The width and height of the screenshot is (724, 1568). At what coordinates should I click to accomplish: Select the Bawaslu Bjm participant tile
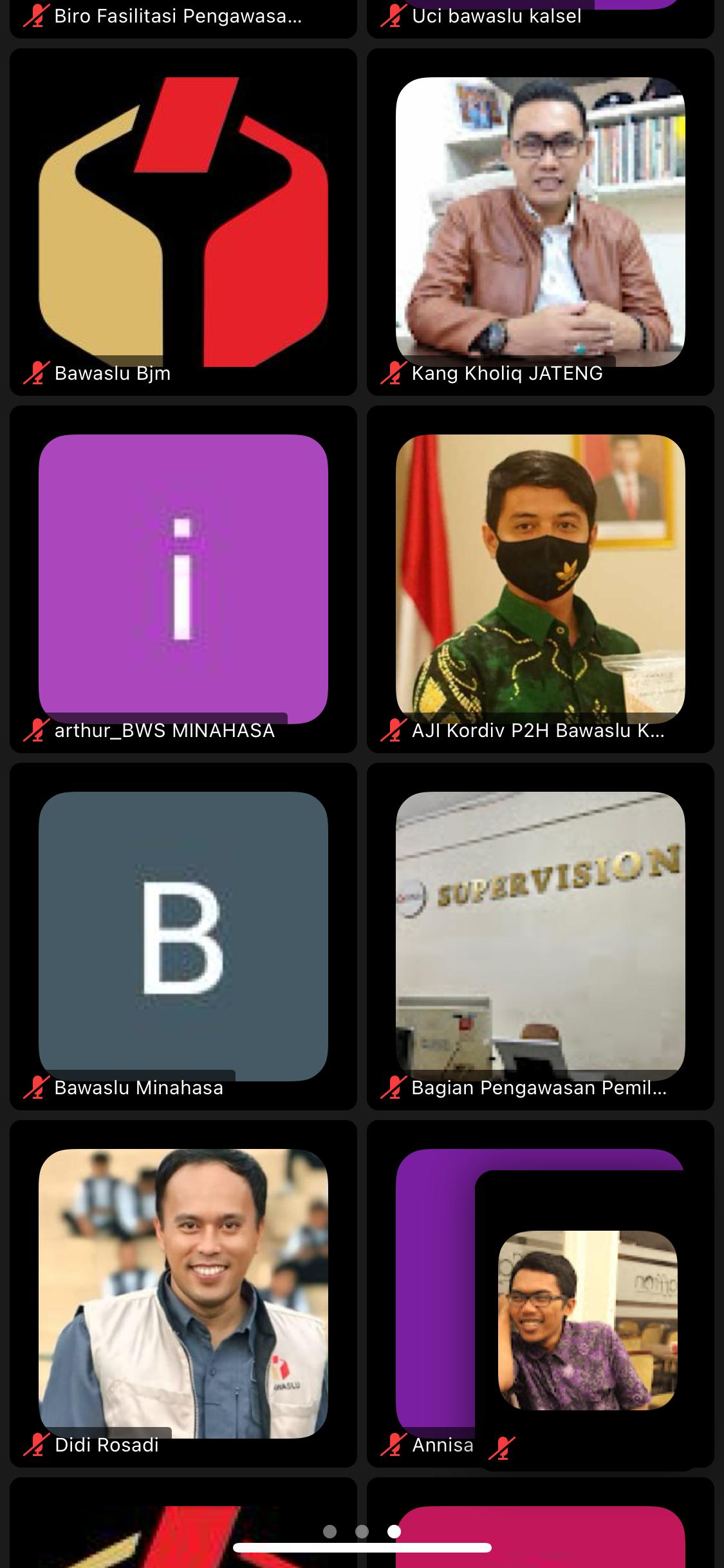pos(183,222)
